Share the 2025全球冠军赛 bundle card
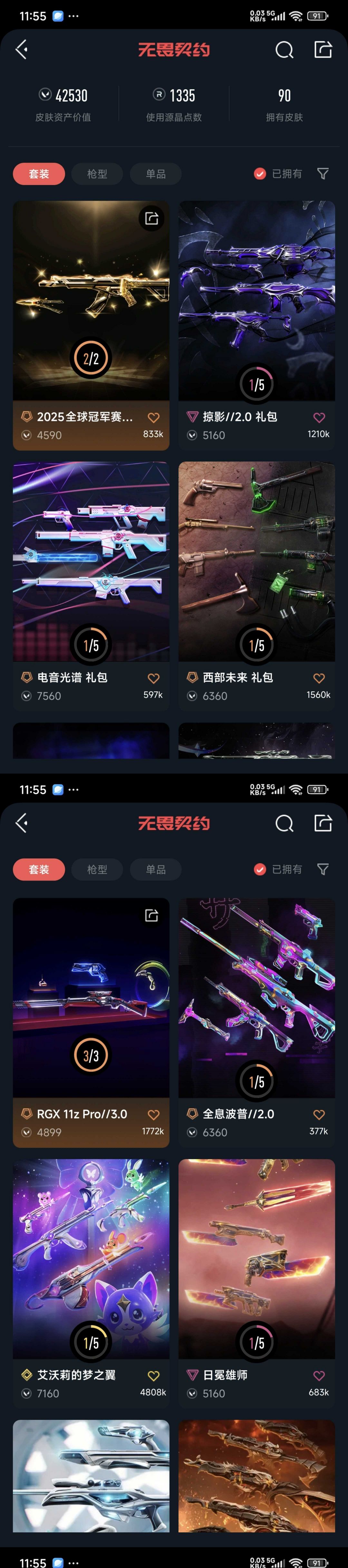 151,218
